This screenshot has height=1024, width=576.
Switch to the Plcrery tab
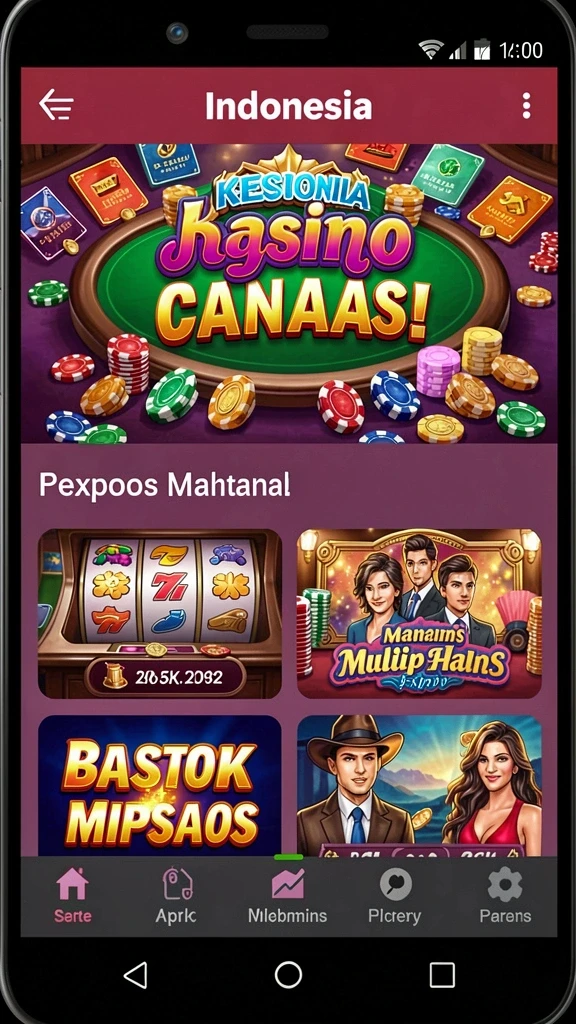395,896
